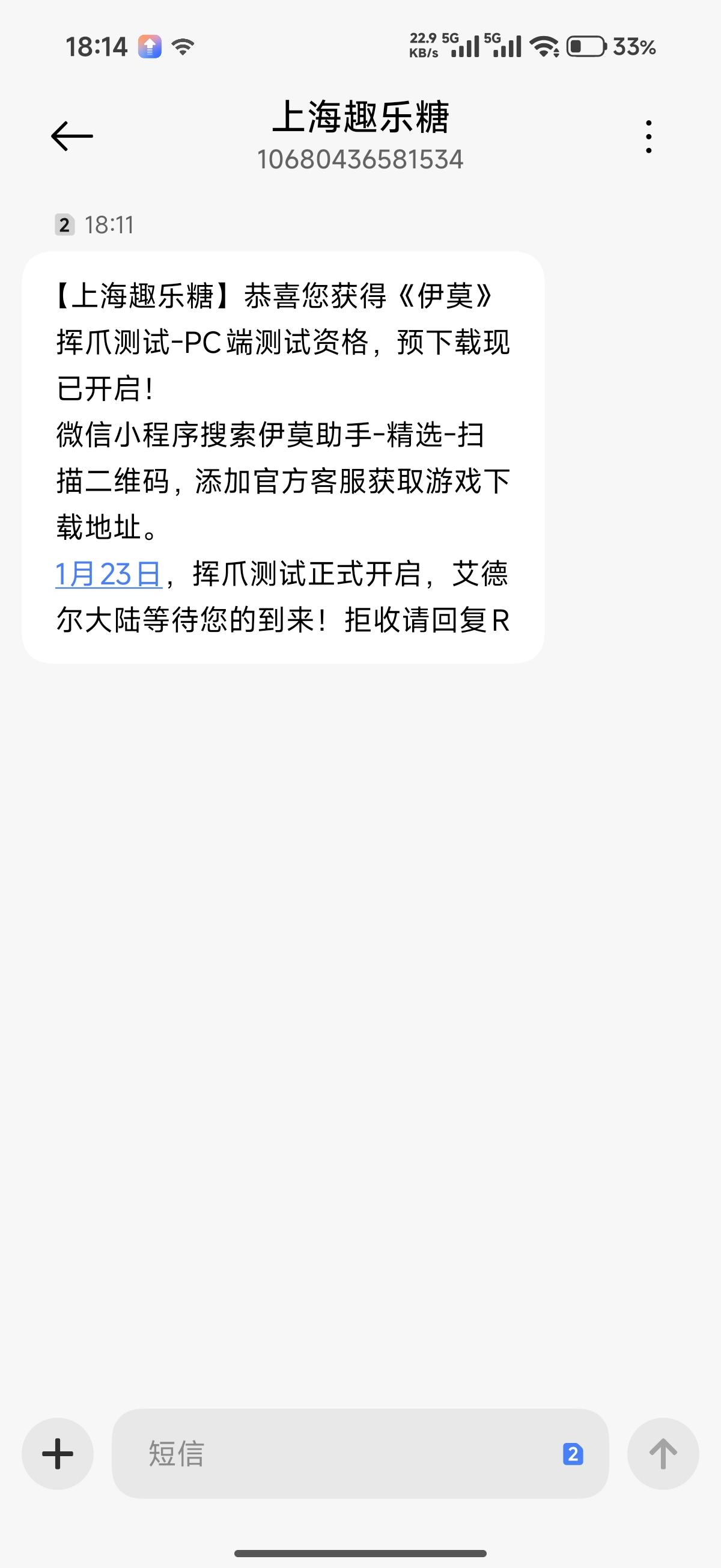This screenshot has width=721, height=1568.
Task: Open the plus attachment button
Action: (58, 1454)
